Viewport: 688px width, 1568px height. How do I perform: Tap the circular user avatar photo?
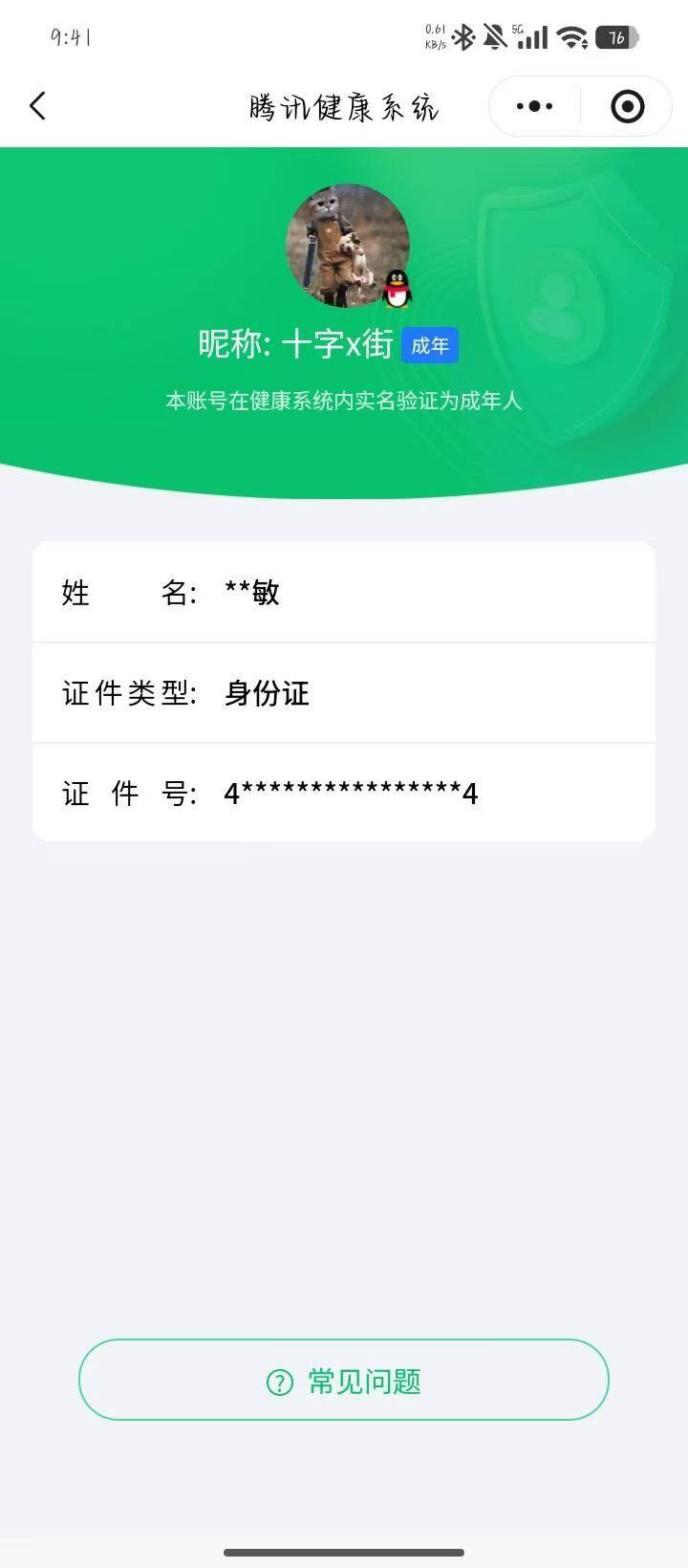coord(344,249)
